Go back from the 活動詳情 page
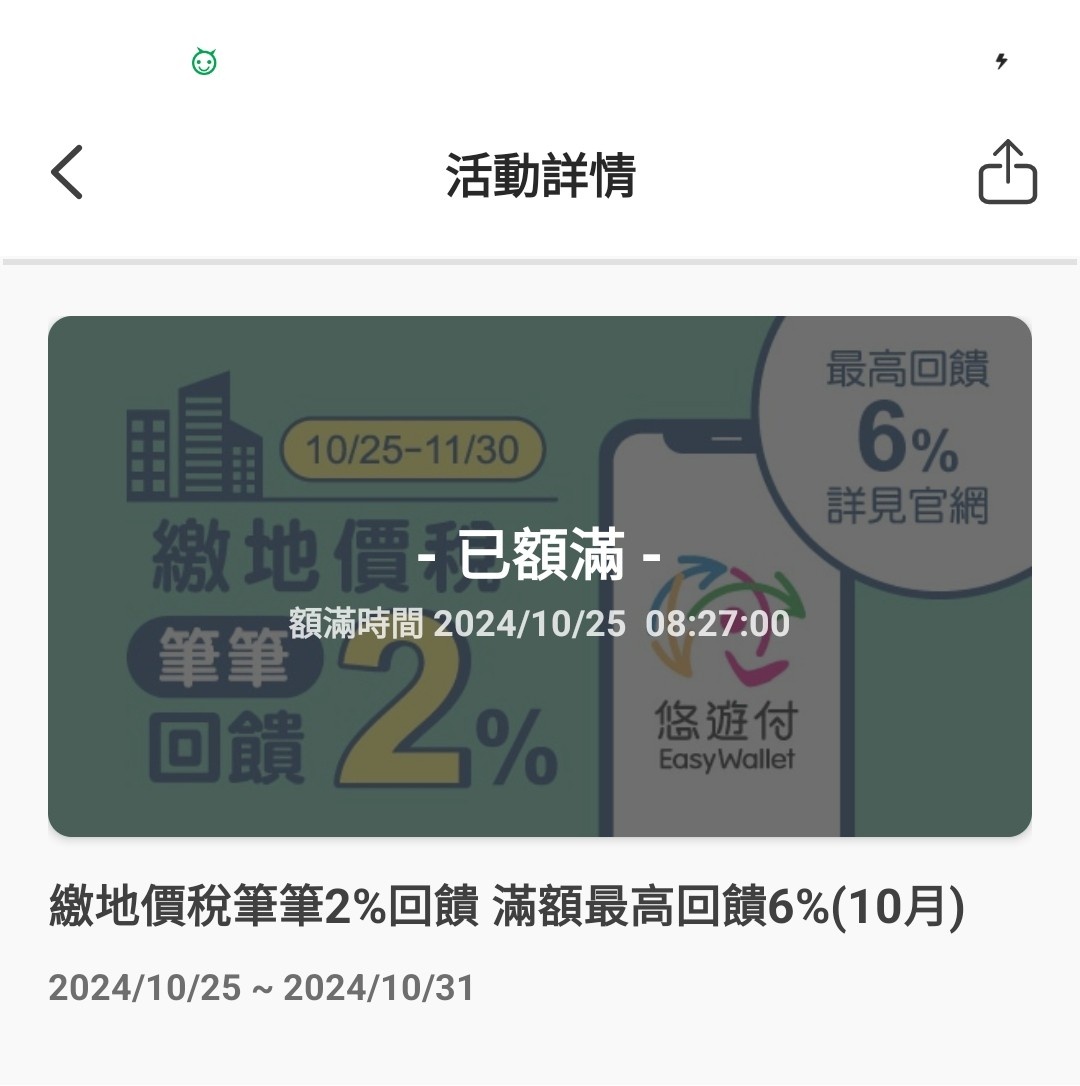The width and height of the screenshot is (1080, 1086). tap(68, 172)
